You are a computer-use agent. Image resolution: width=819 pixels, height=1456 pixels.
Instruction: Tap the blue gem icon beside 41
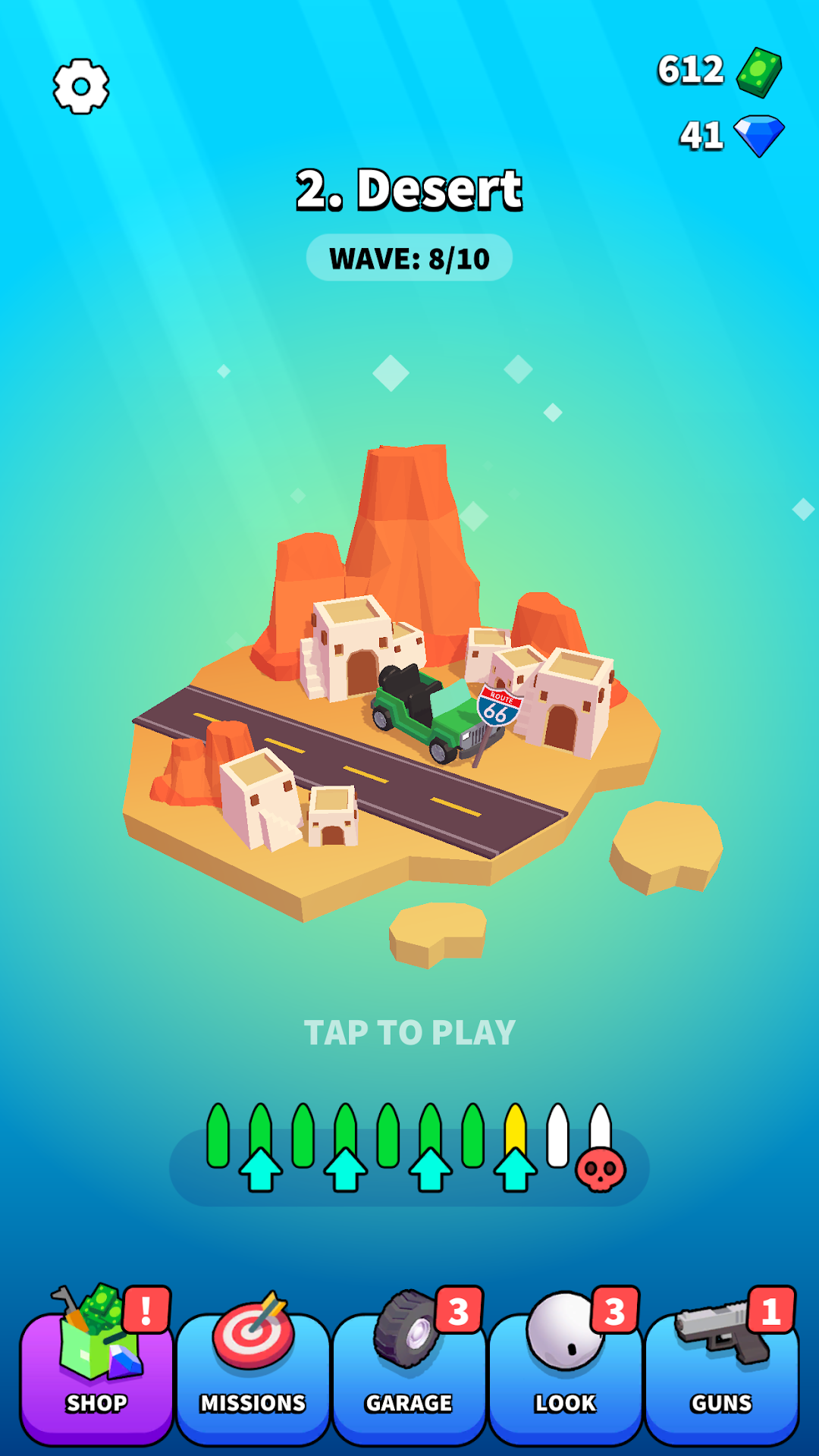click(759, 133)
